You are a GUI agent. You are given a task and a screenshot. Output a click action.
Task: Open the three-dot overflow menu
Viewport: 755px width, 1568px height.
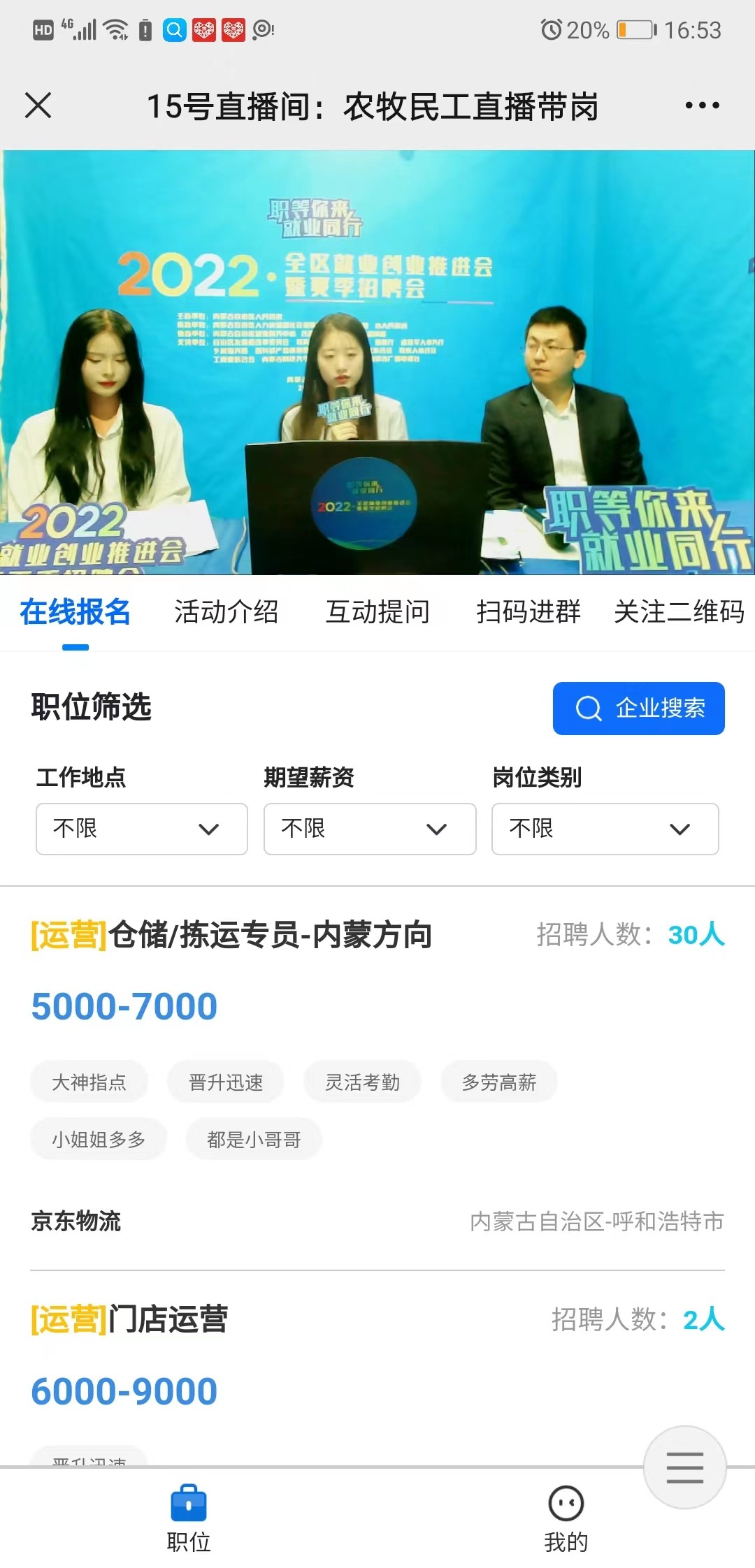(x=702, y=106)
